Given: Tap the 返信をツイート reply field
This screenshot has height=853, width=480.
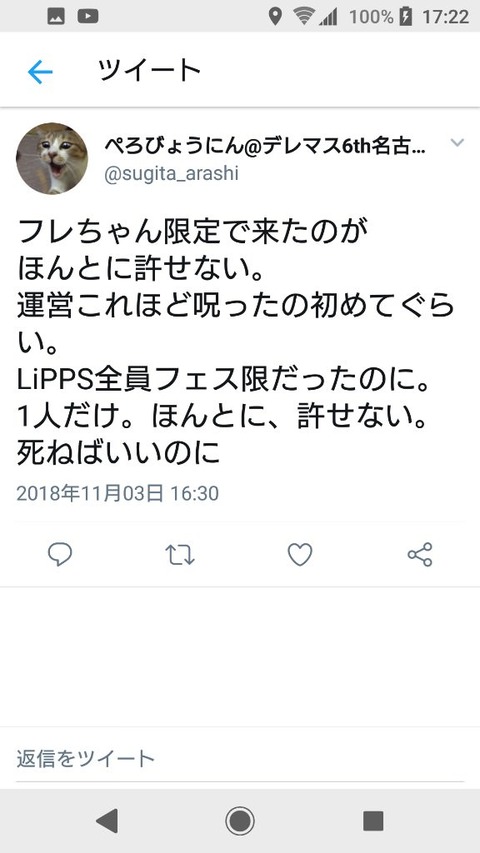Looking at the screenshot, I should 240,758.
